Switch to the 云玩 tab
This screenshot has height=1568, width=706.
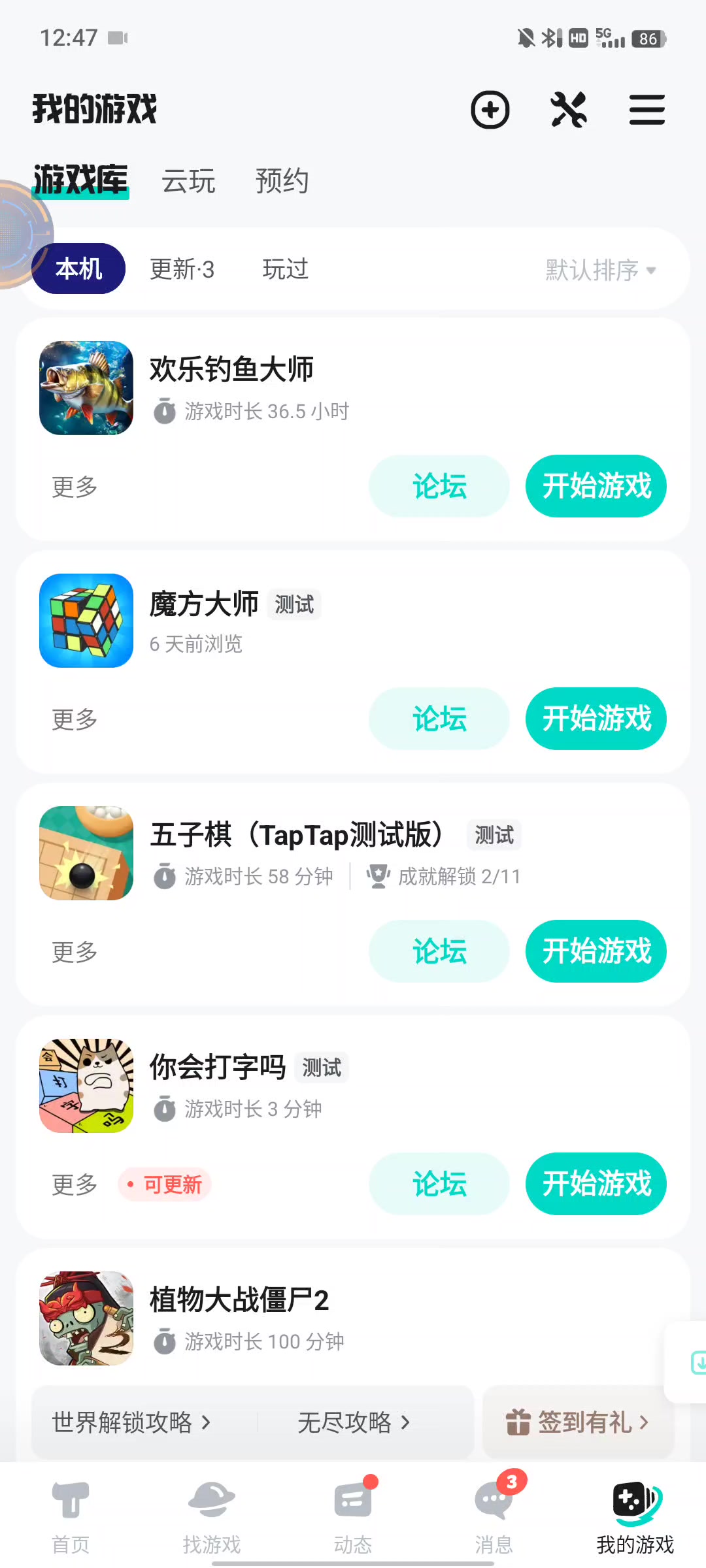coord(188,181)
